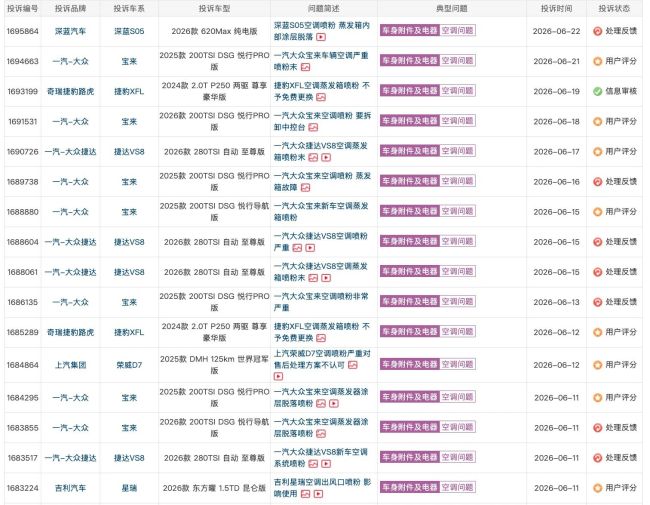Viewport: 650px width, 505px height.
Task: Open the 深蓝汽车 brand link
Action: [x=70, y=31]
